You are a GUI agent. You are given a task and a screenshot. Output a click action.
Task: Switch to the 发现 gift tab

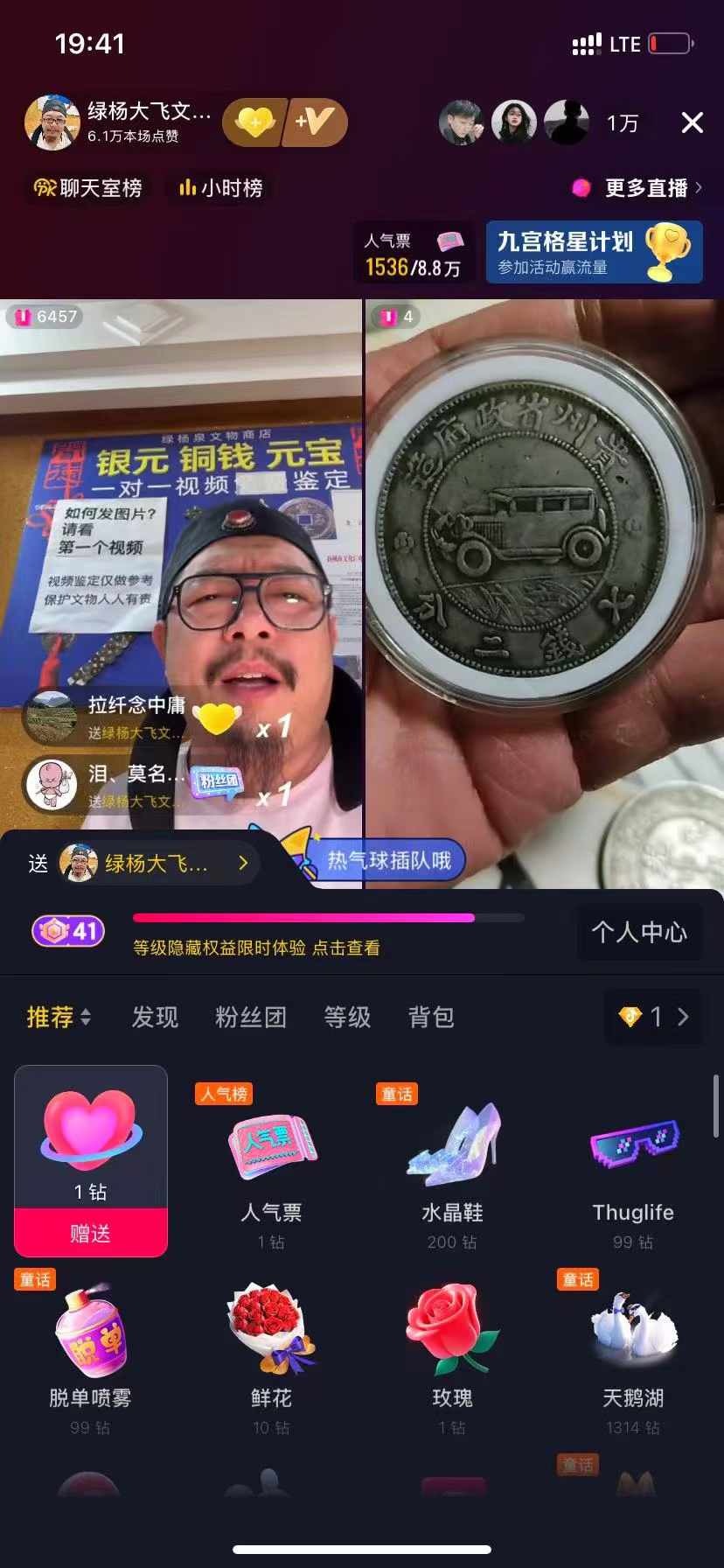coord(155,1017)
